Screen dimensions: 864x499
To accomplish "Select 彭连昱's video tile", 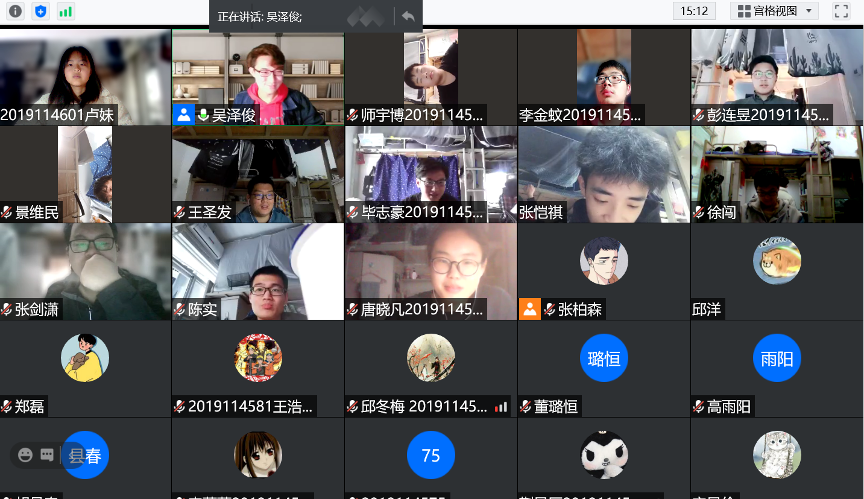I will click(776, 75).
